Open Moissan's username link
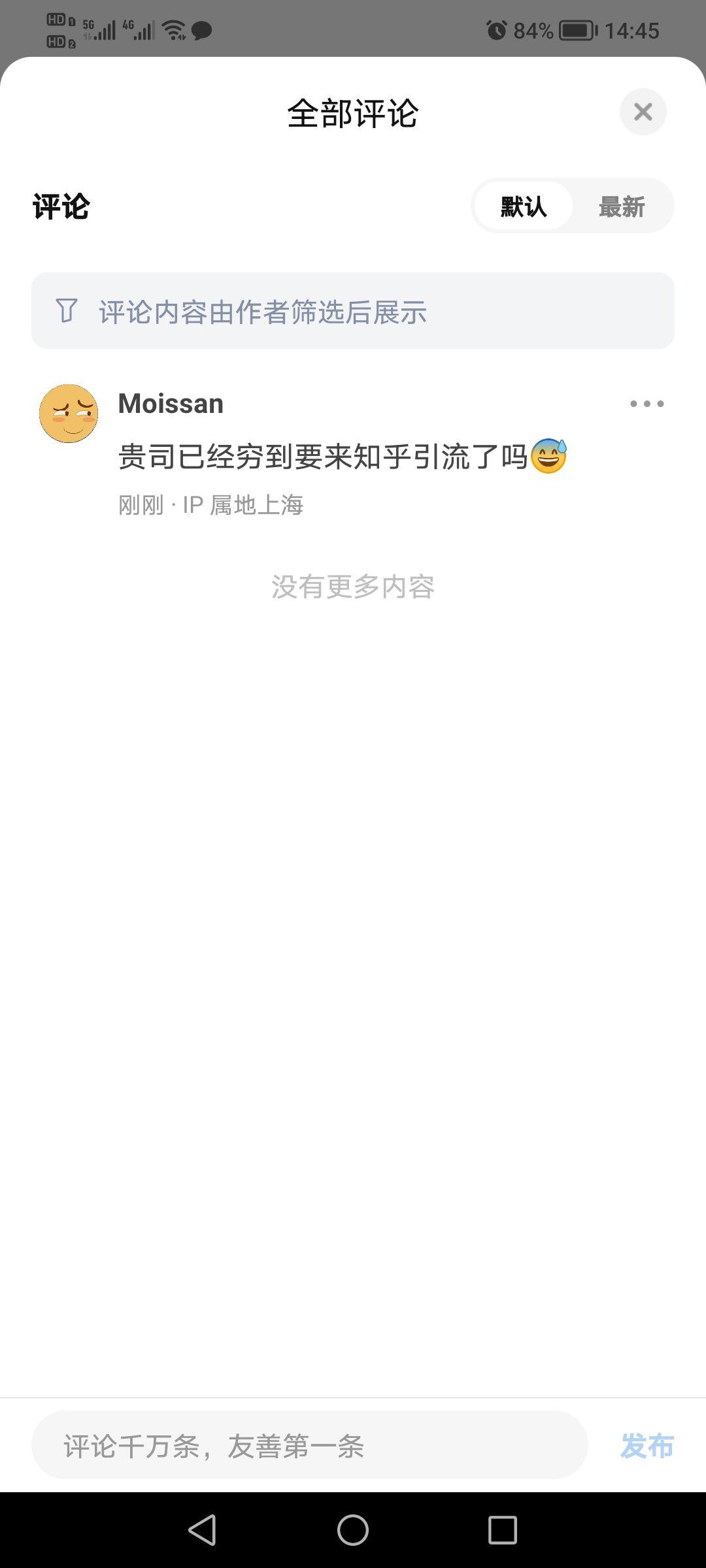 point(171,404)
